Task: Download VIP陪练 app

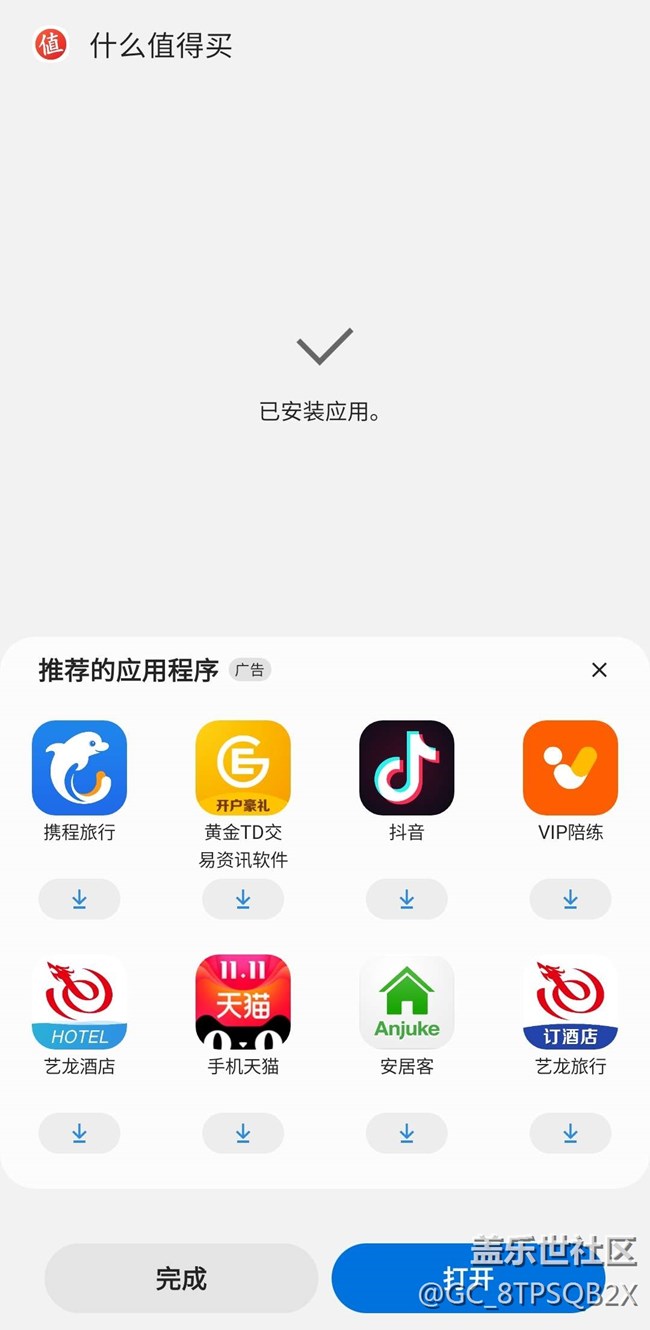Action: click(570, 899)
